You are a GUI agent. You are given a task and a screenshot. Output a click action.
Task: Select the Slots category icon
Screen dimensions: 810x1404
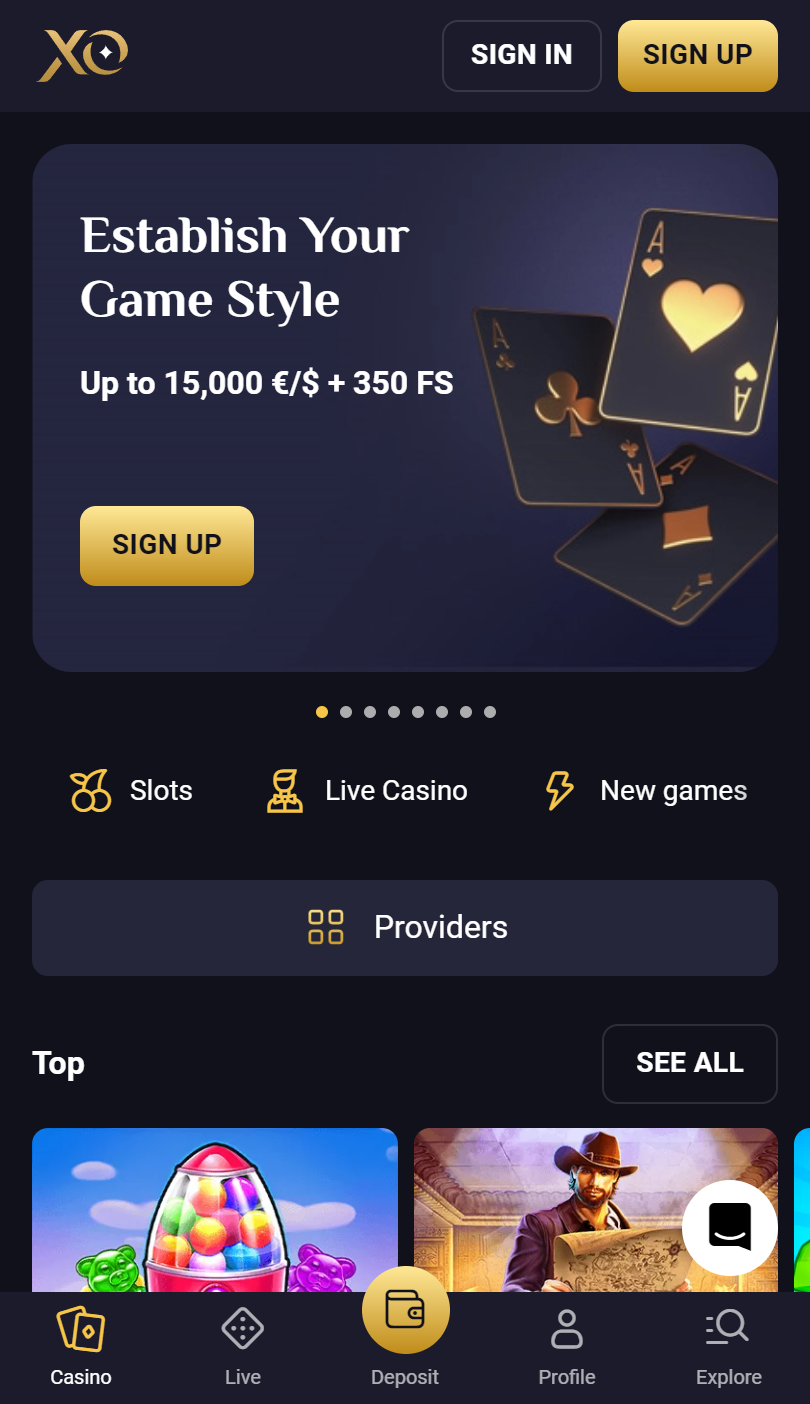[90, 789]
